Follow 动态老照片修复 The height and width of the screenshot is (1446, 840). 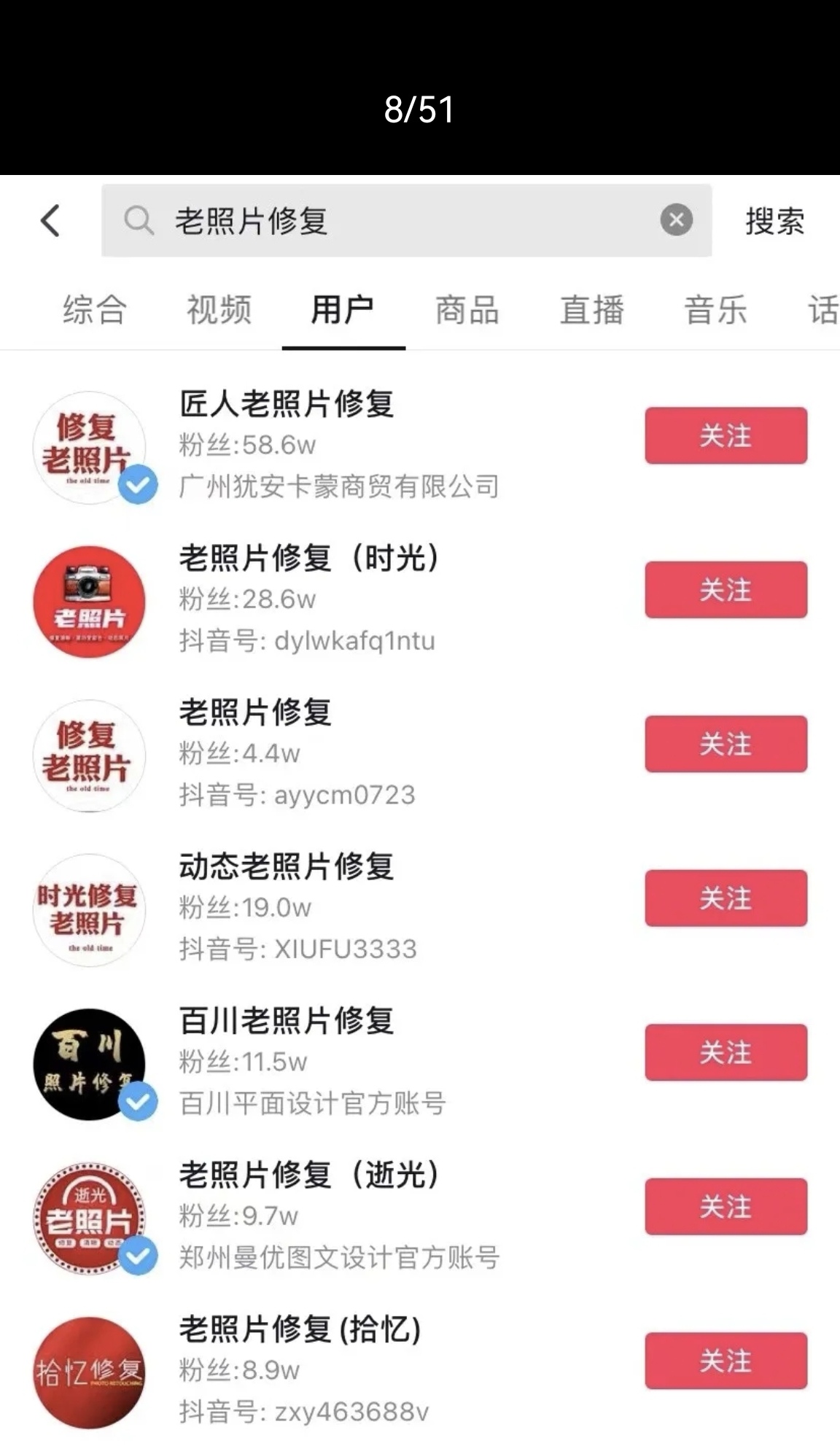(726, 898)
